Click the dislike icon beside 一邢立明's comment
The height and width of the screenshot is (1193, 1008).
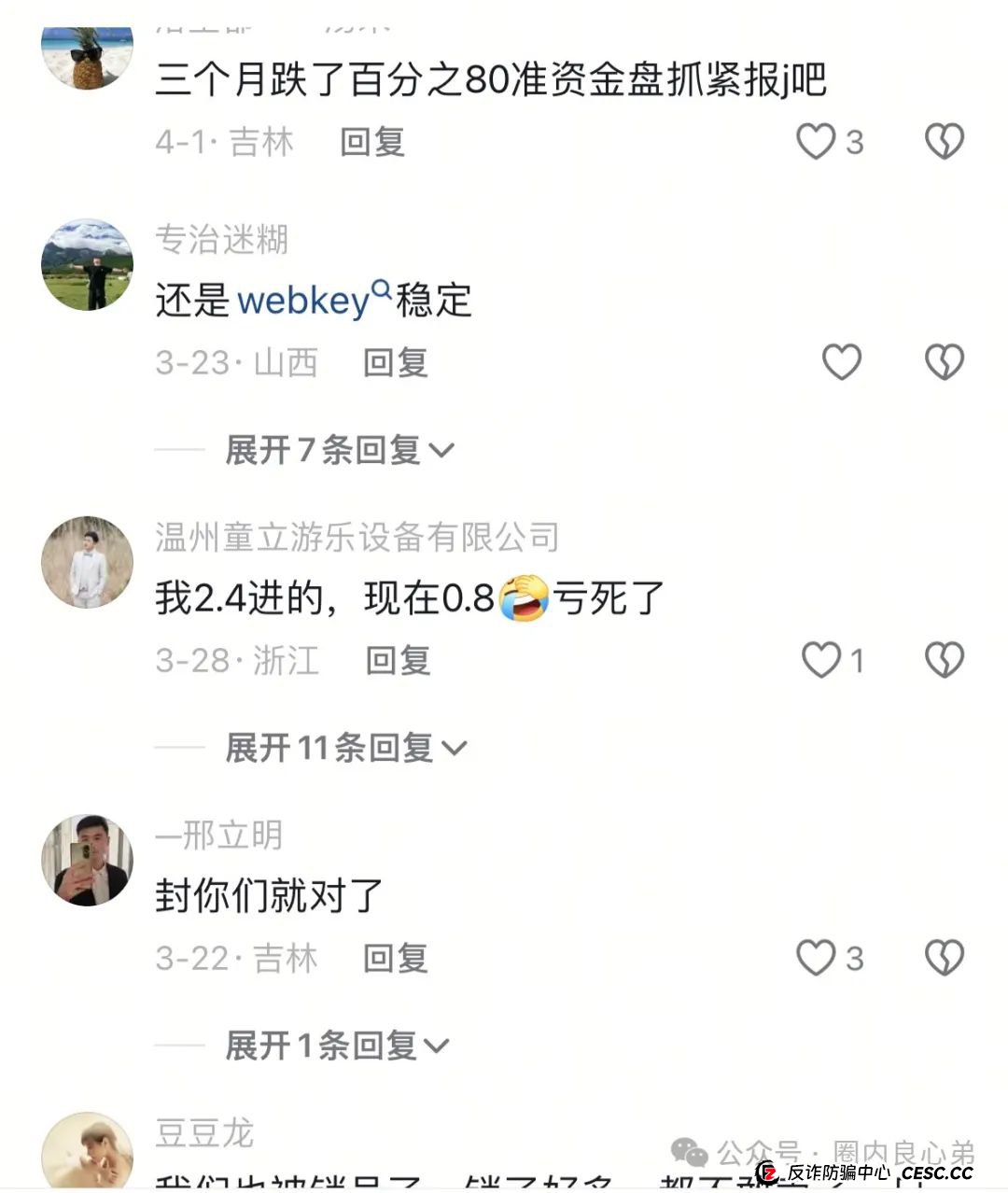945,958
